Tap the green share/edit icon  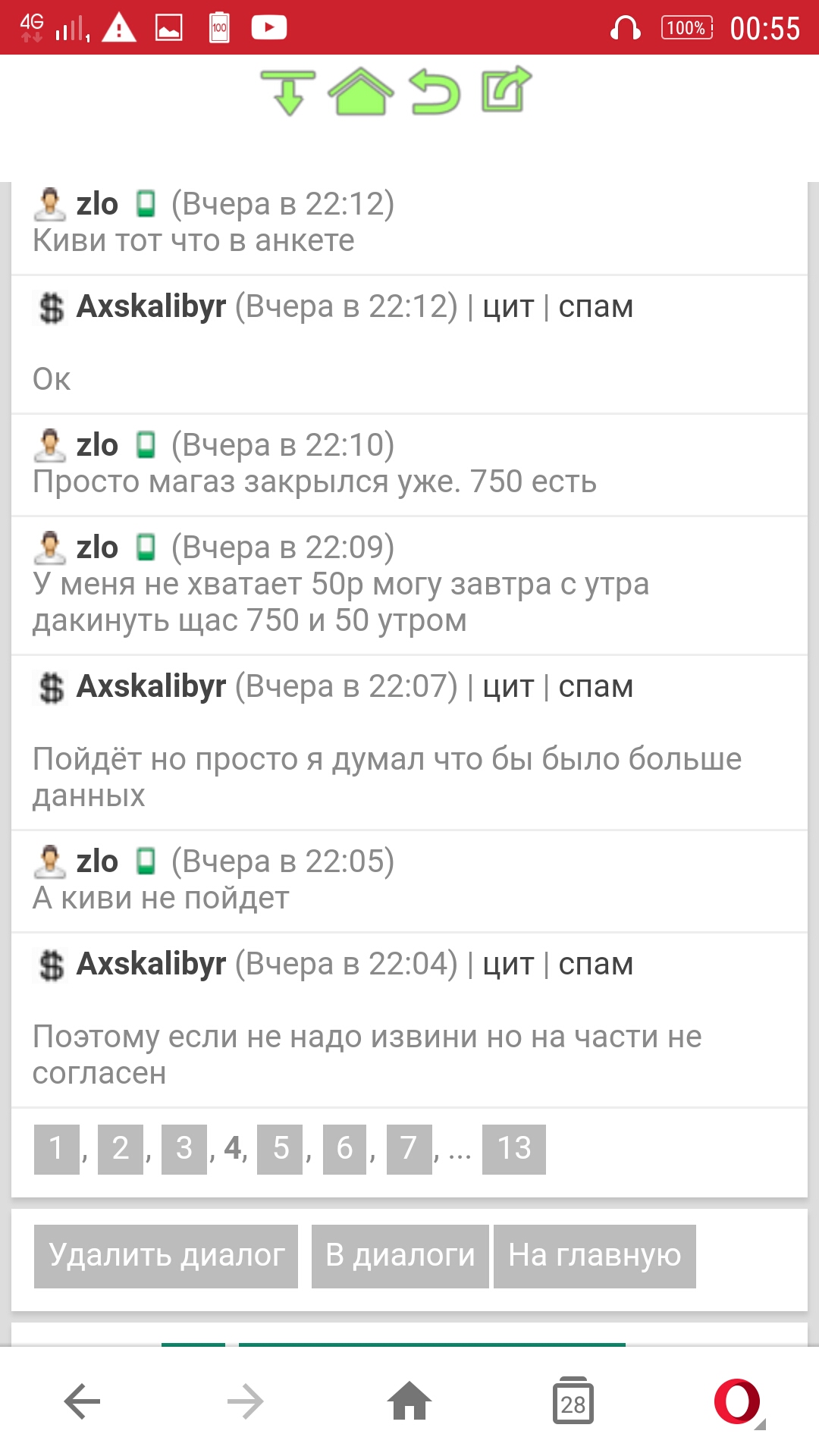tap(506, 90)
